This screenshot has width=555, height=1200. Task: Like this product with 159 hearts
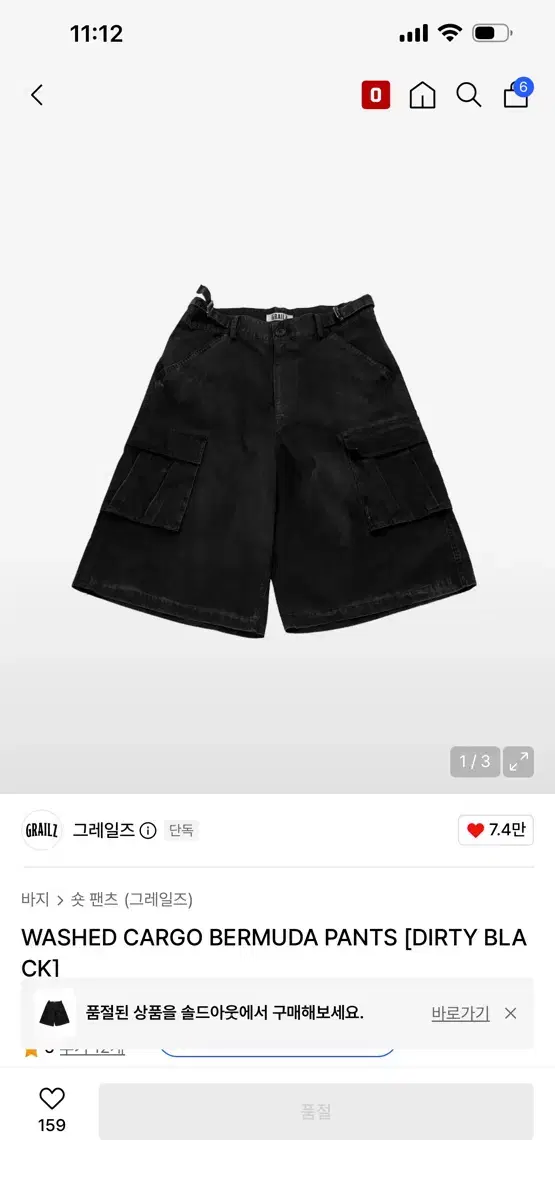(x=52, y=1110)
